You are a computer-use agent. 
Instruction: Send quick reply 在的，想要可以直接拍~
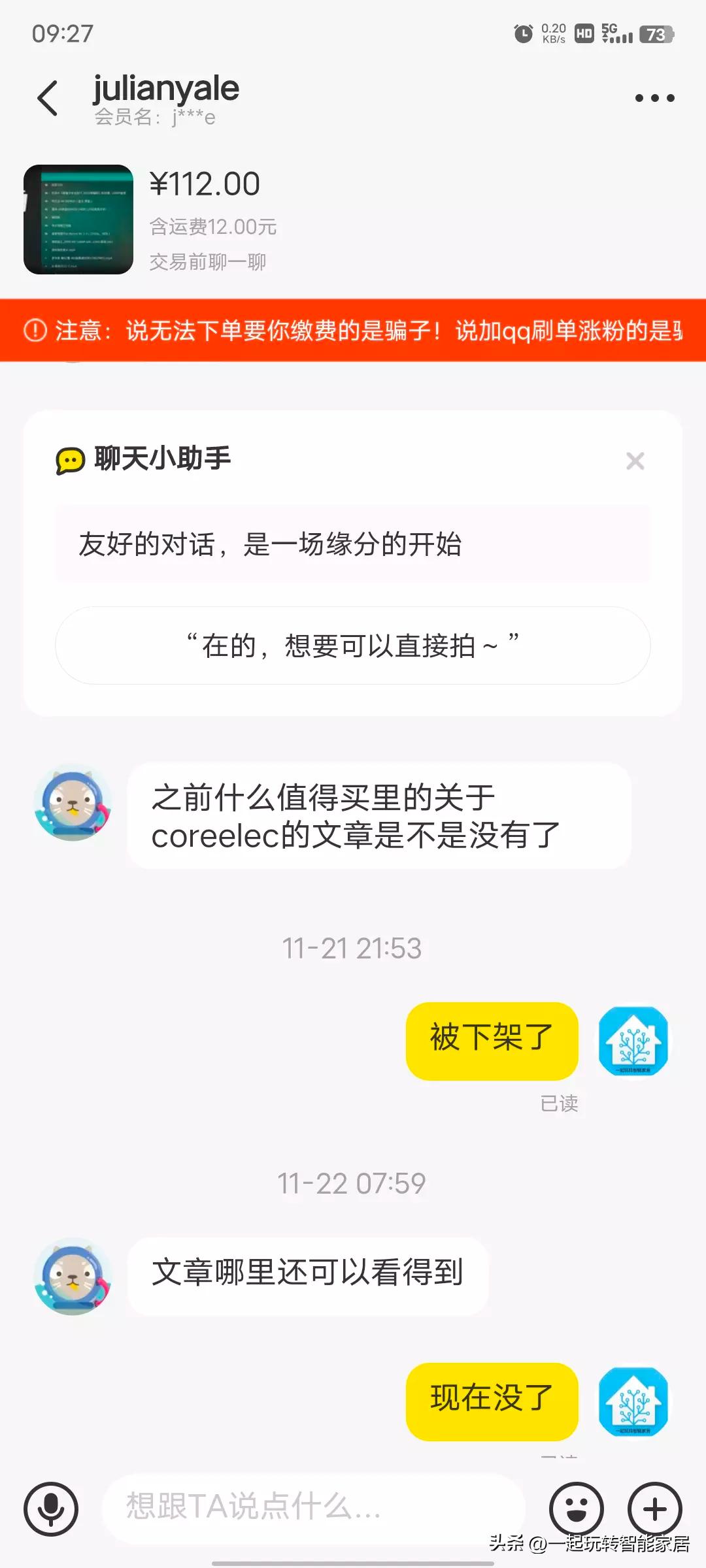pos(353,644)
